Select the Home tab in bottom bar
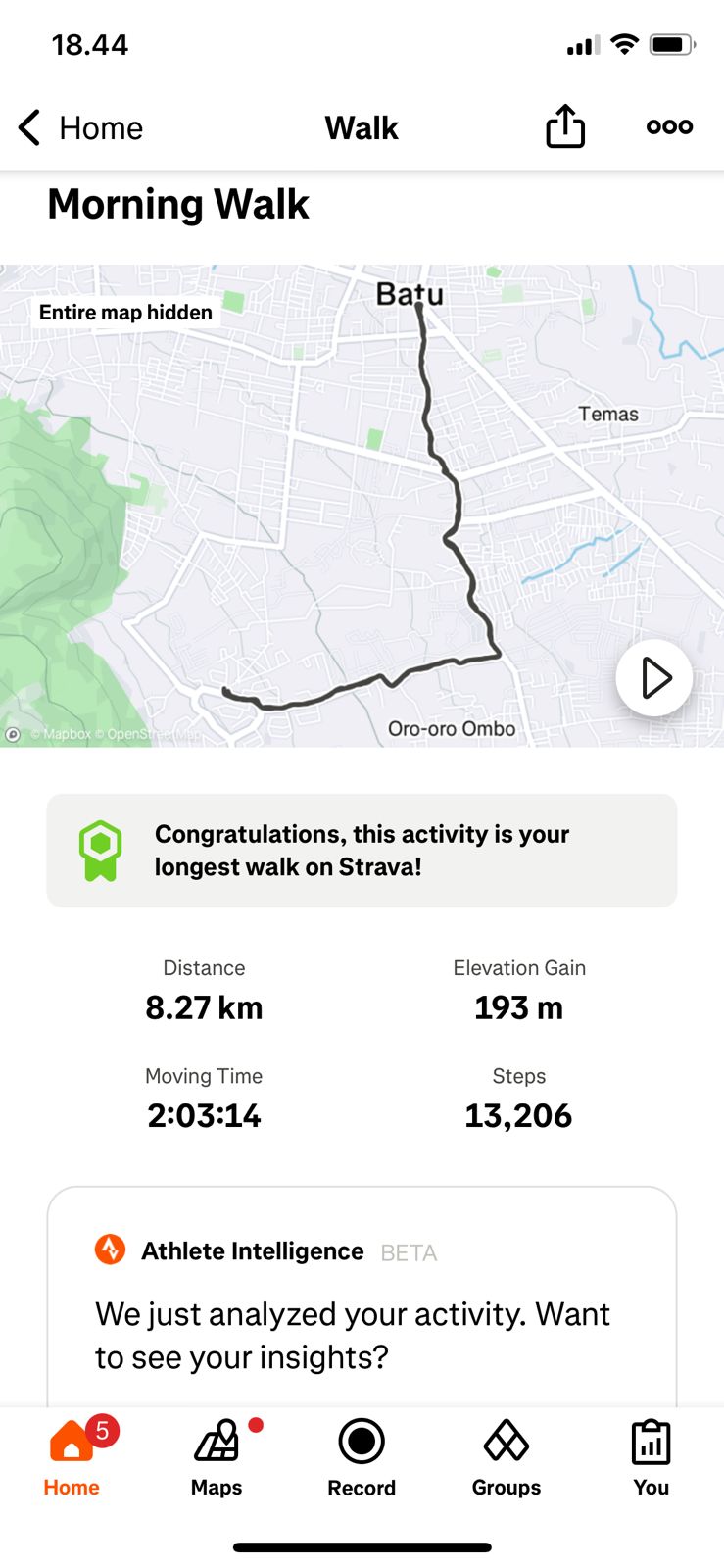The width and height of the screenshot is (724, 1568). point(72,1457)
